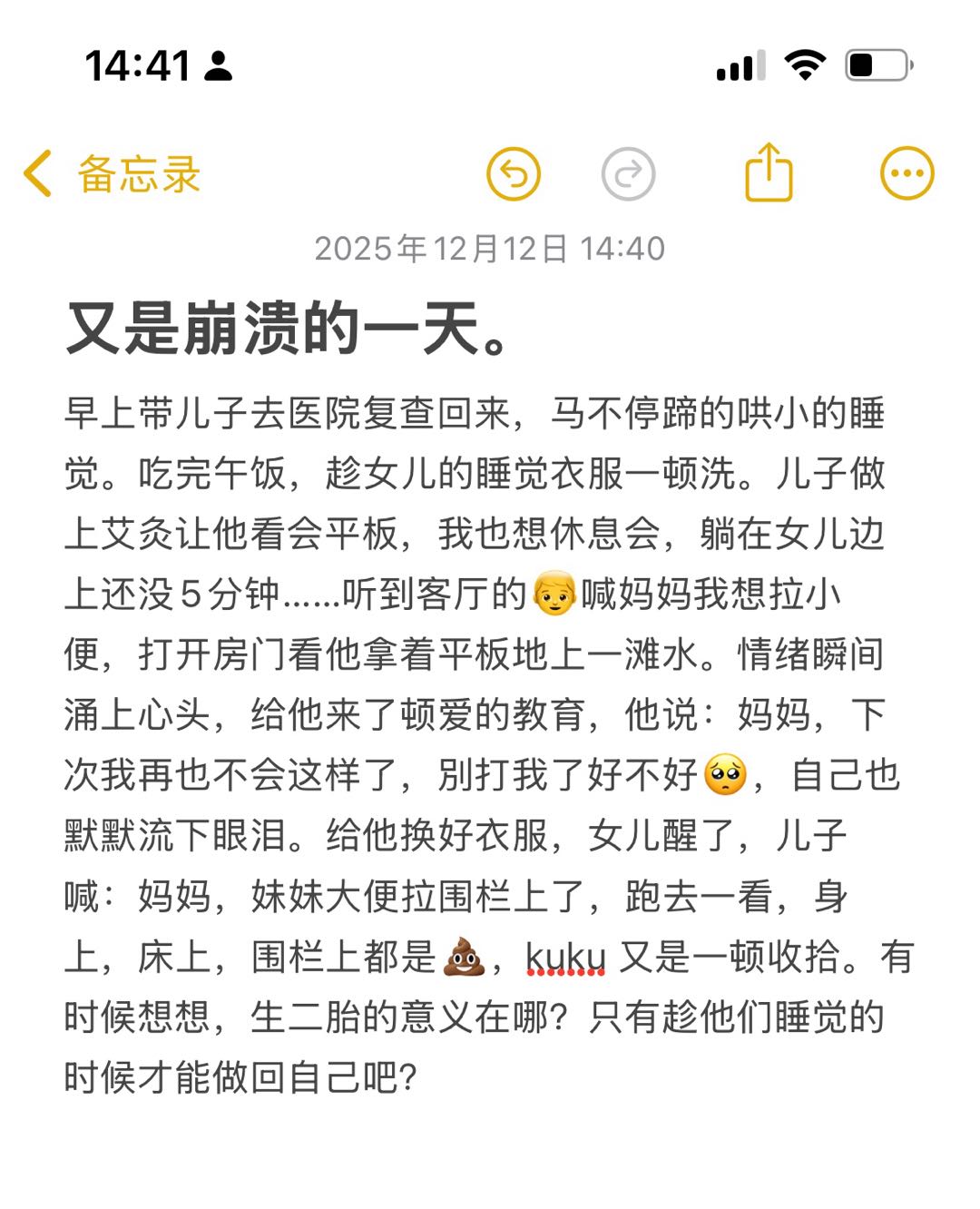This screenshot has height=1209, width=980.
Task: Go back to the 备忘录 list
Action: click(111, 173)
